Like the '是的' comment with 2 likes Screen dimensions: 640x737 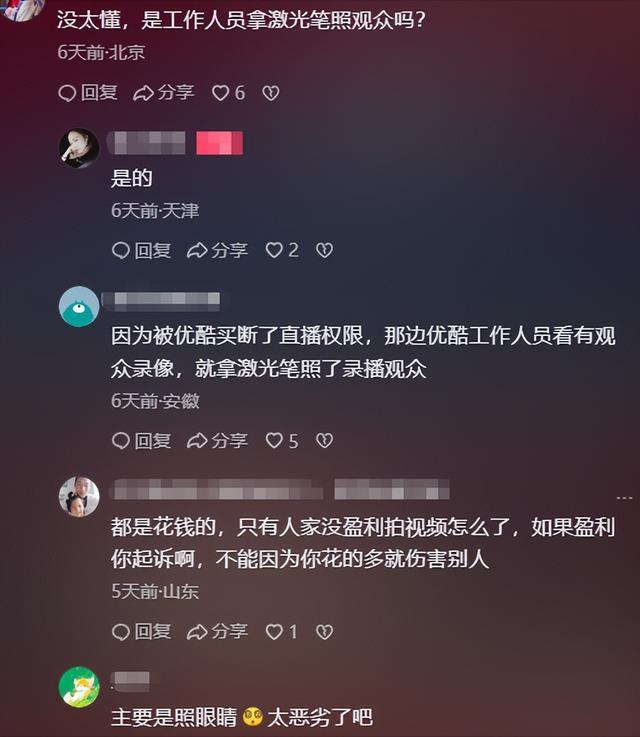(x=275, y=250)
